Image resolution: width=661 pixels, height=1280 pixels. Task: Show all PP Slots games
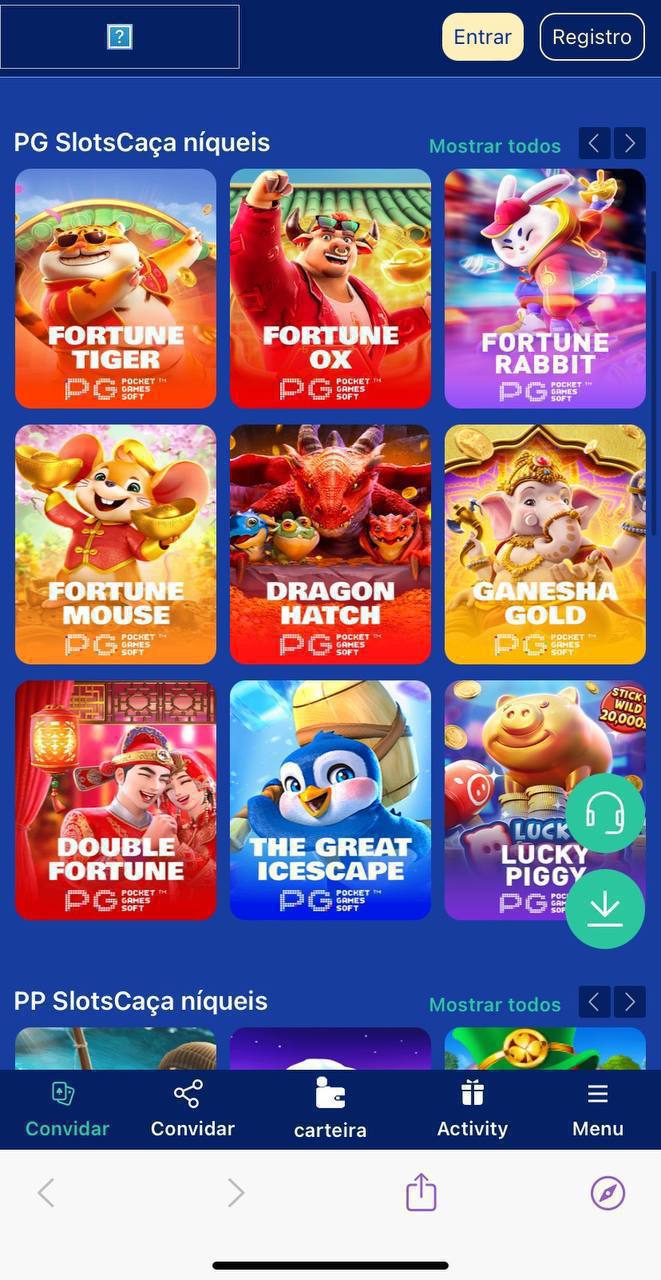[494, 1005]
